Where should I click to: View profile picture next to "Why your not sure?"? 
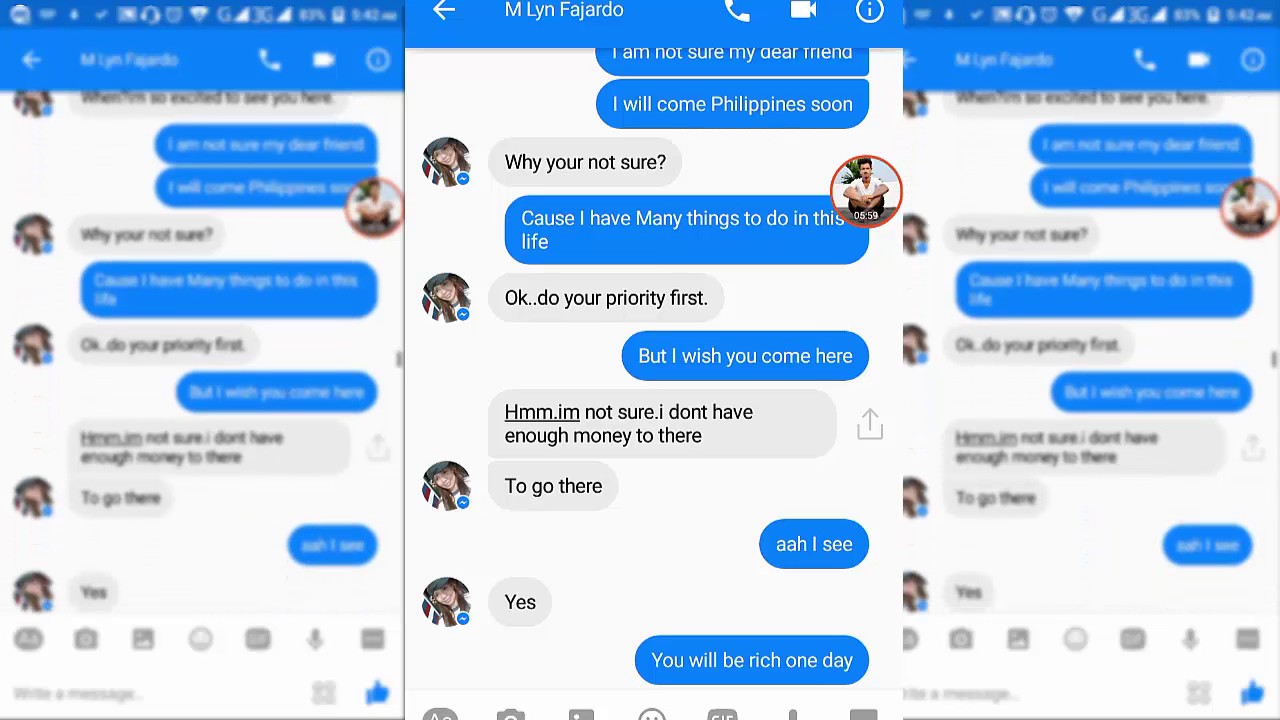446,162
